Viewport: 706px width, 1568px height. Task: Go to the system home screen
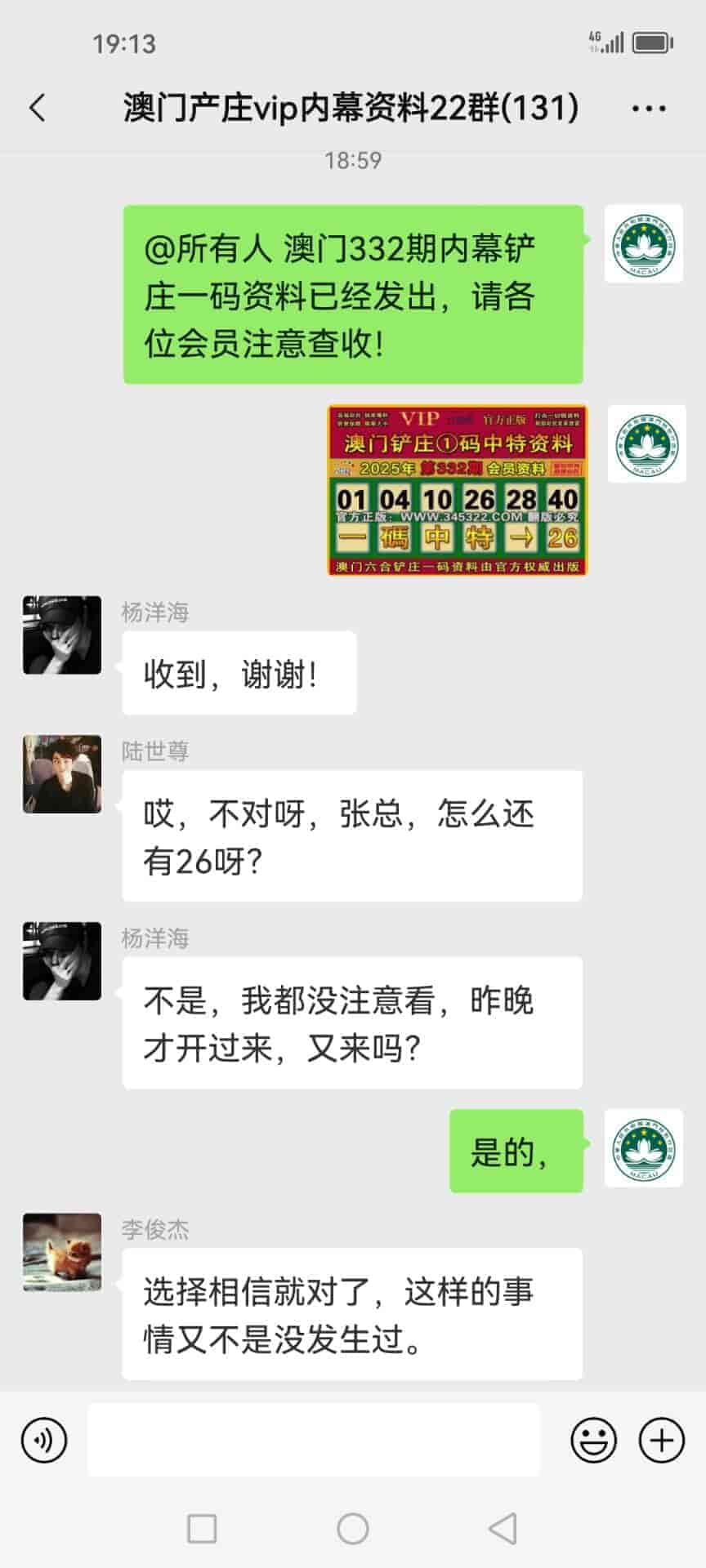pyautogui.click(x=353, y=1529)
